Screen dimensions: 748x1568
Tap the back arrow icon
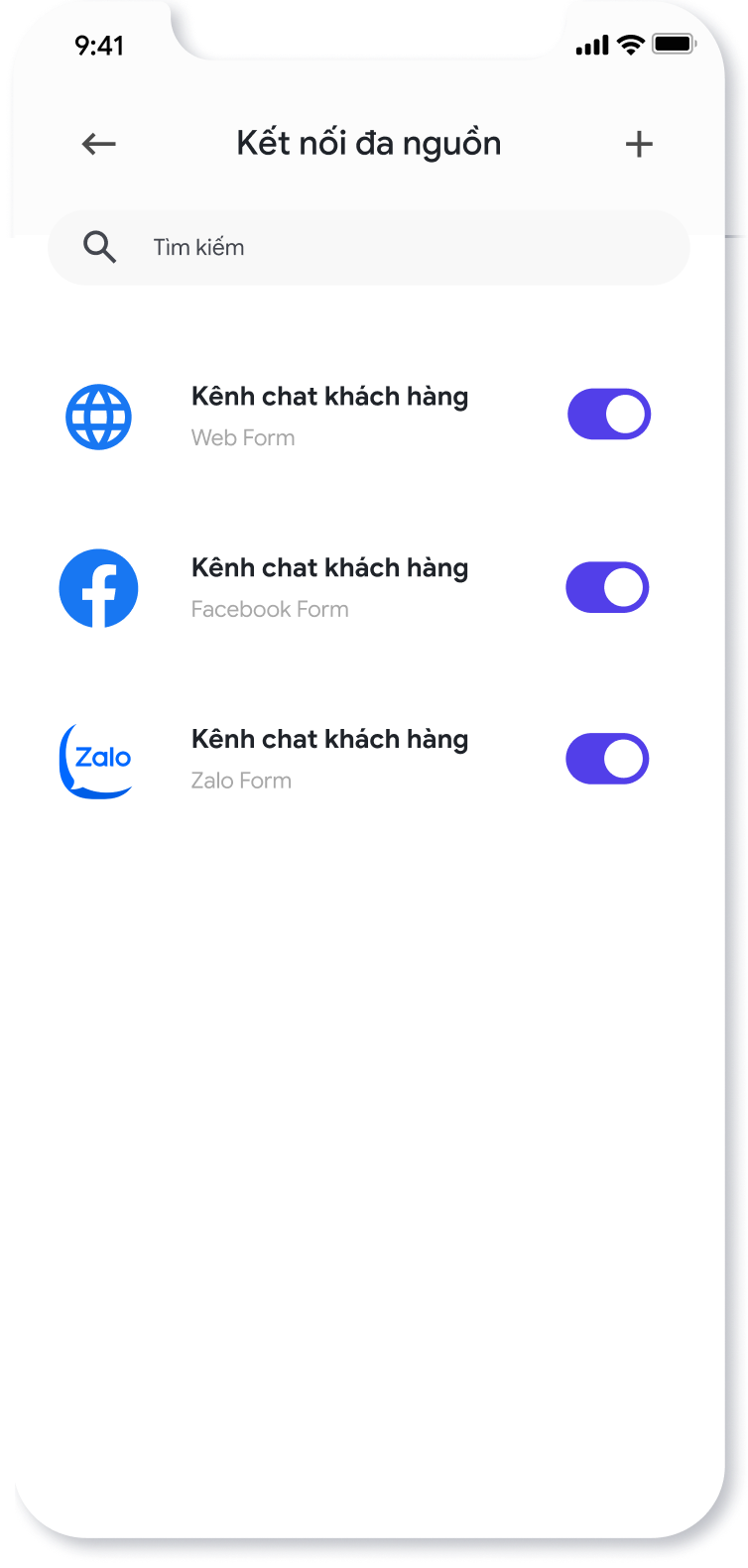[96, 143]
